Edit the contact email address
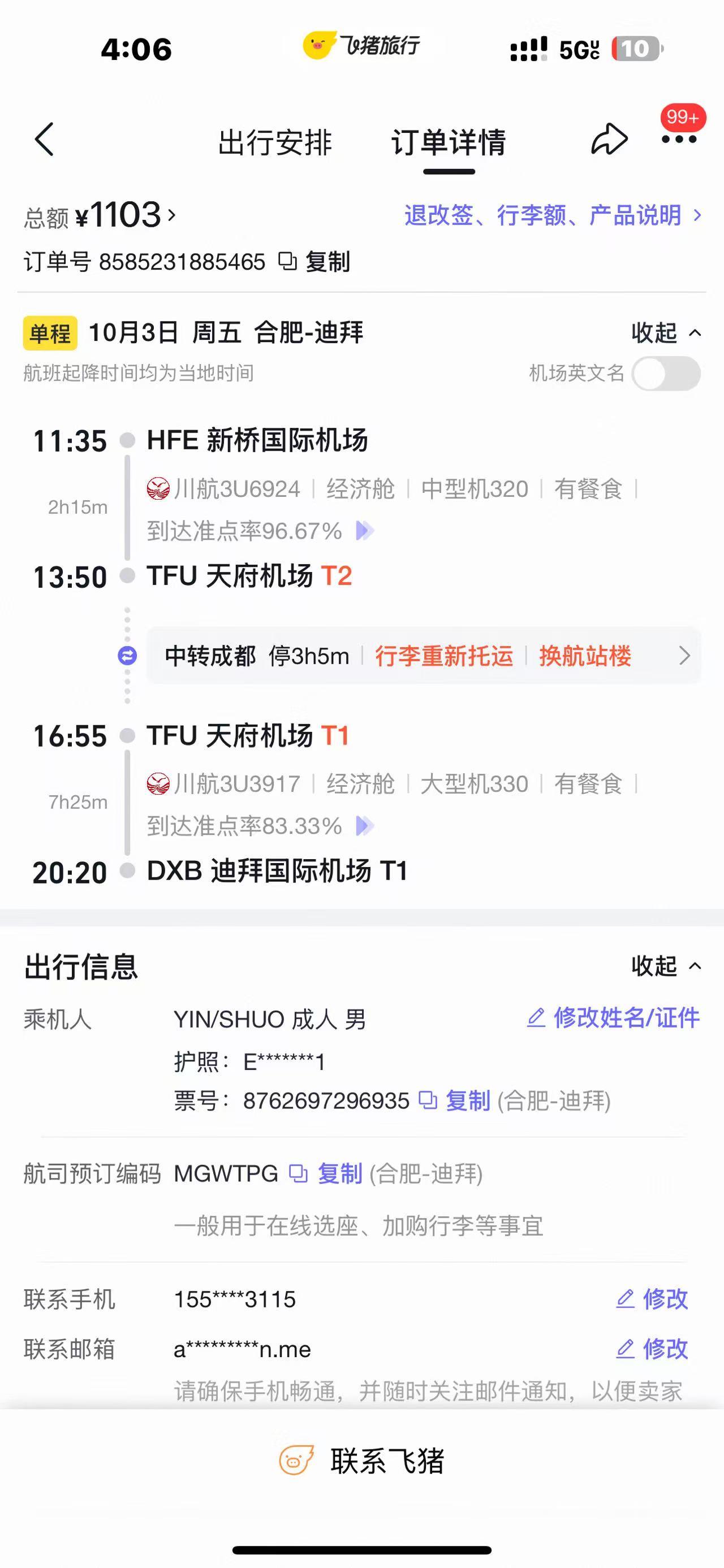The width and height of the screenshot is (724, 1568). click(652, 1349)
